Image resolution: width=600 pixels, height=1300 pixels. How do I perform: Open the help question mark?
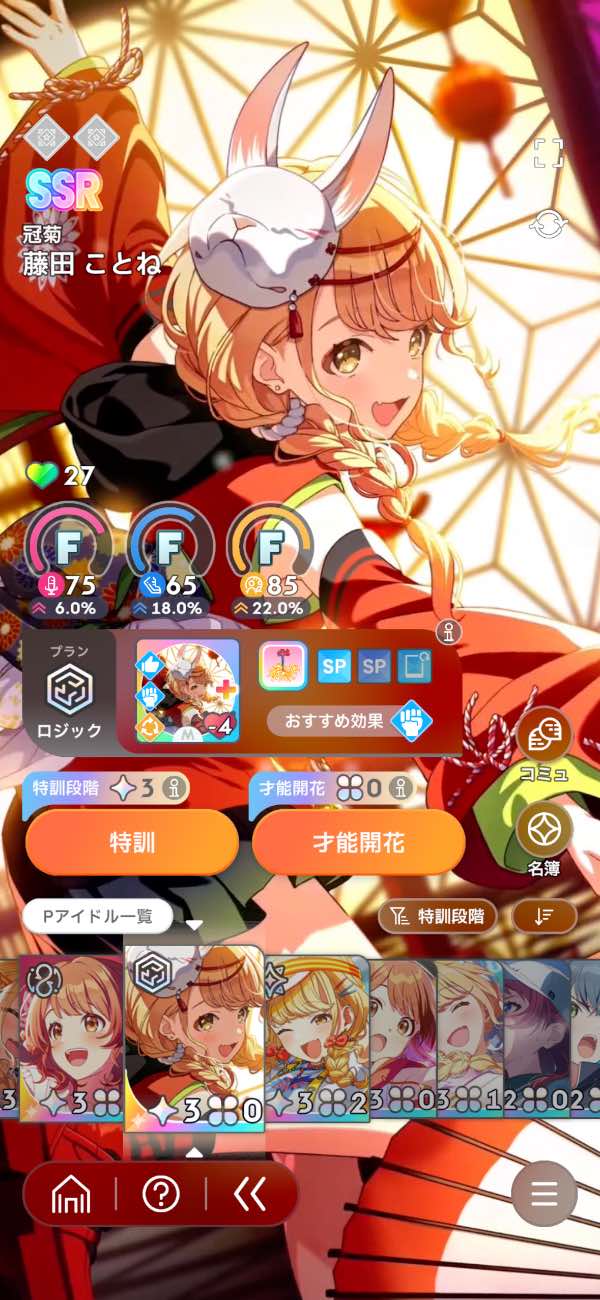point(161,1194)
